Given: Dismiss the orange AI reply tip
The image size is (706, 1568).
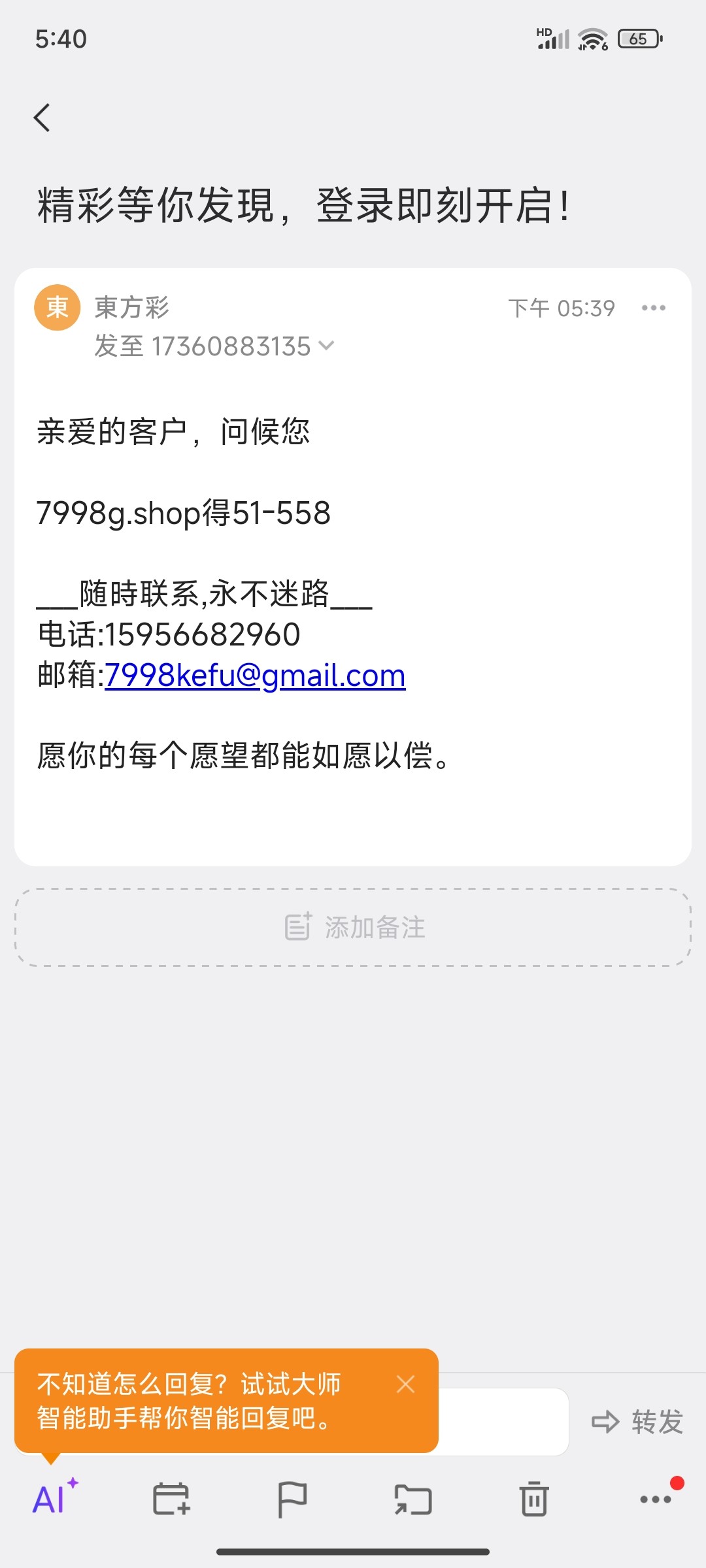Looking at the screenshot, I should pyautogui.click(x=405, y=1384).
